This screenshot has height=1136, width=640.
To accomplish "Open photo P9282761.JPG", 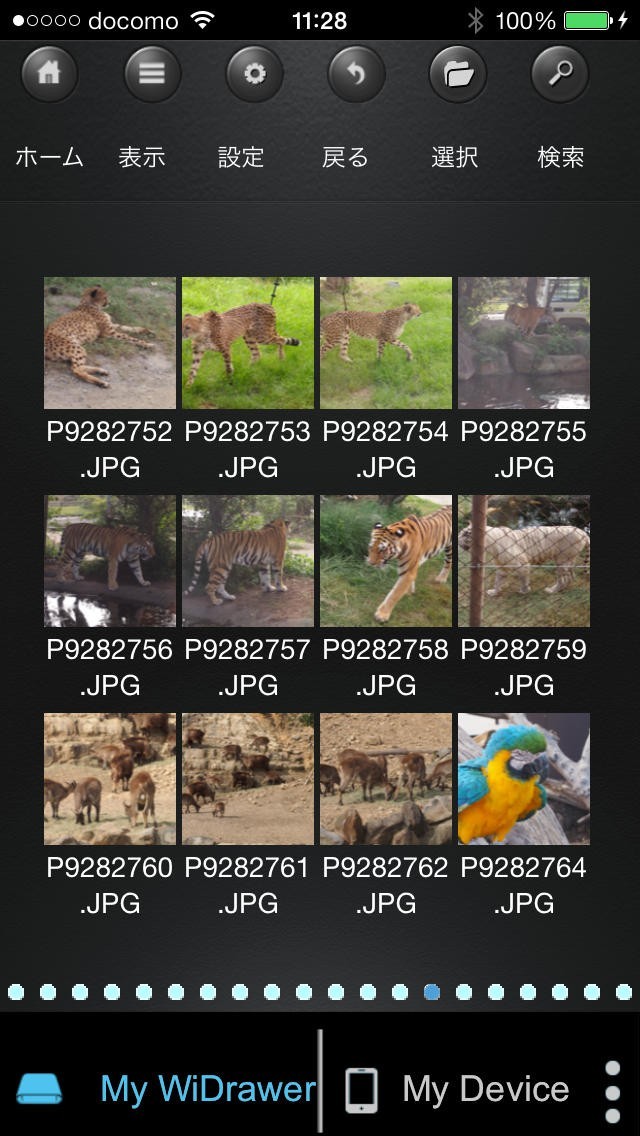I will (x=248, y=779).
